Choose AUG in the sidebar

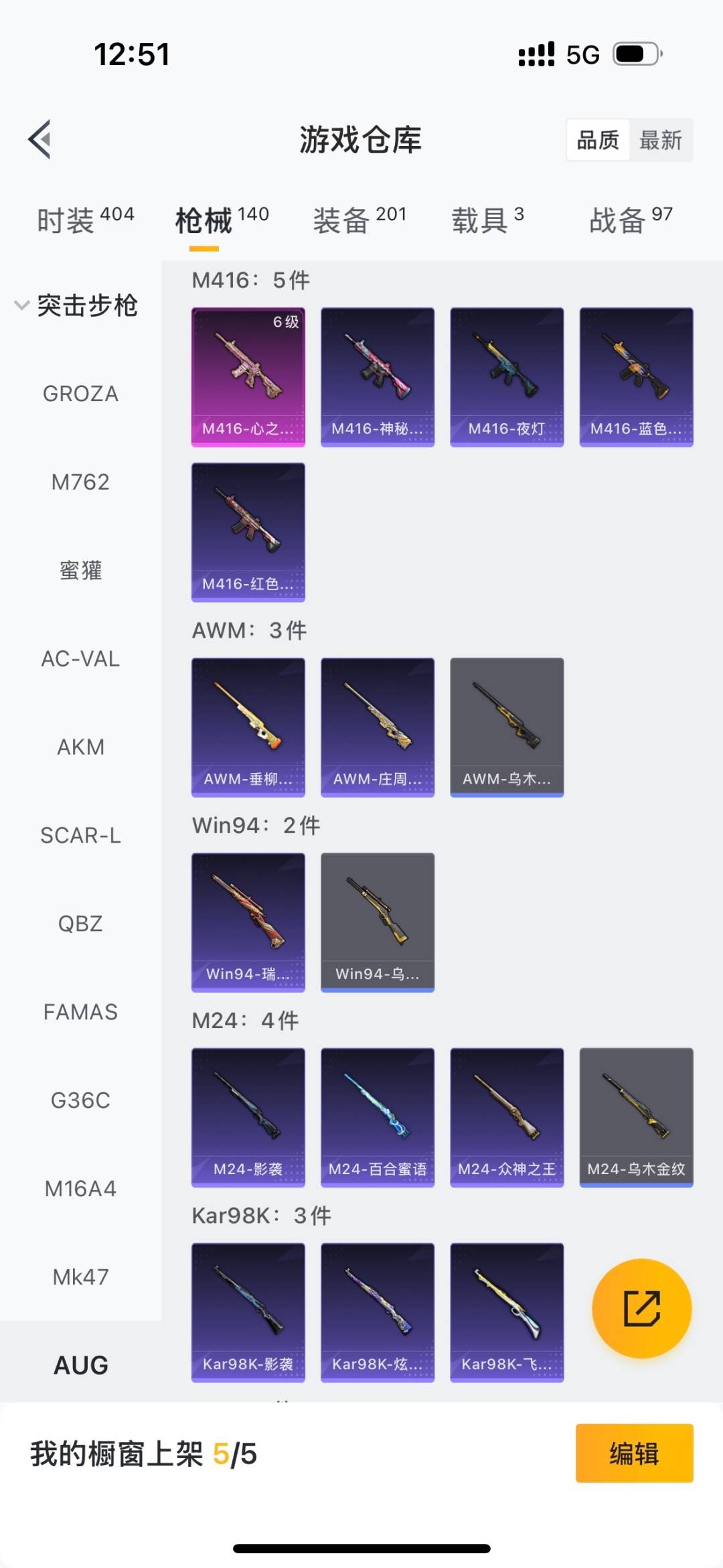(x=80, y=1364)
